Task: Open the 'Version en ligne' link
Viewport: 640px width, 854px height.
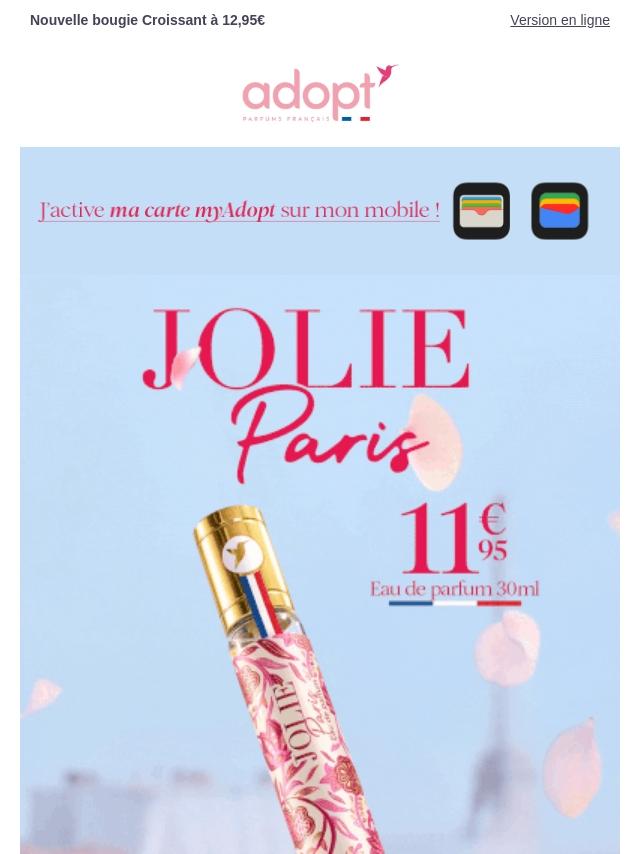Action: click(x=559, y=20)
